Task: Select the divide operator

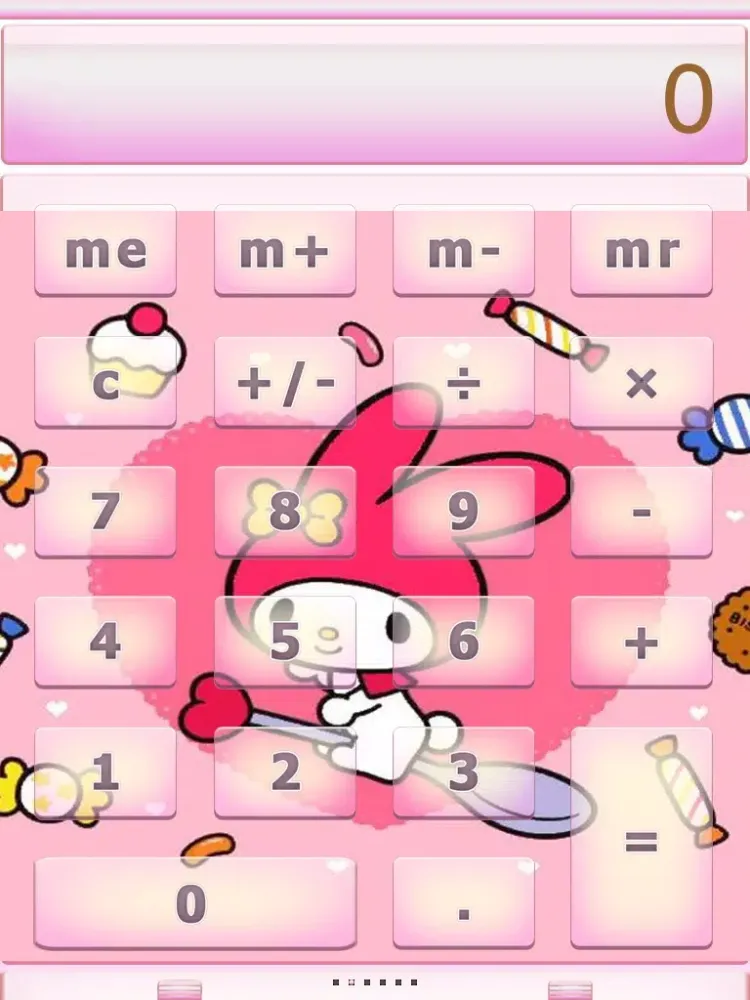Action: [463, 382]
